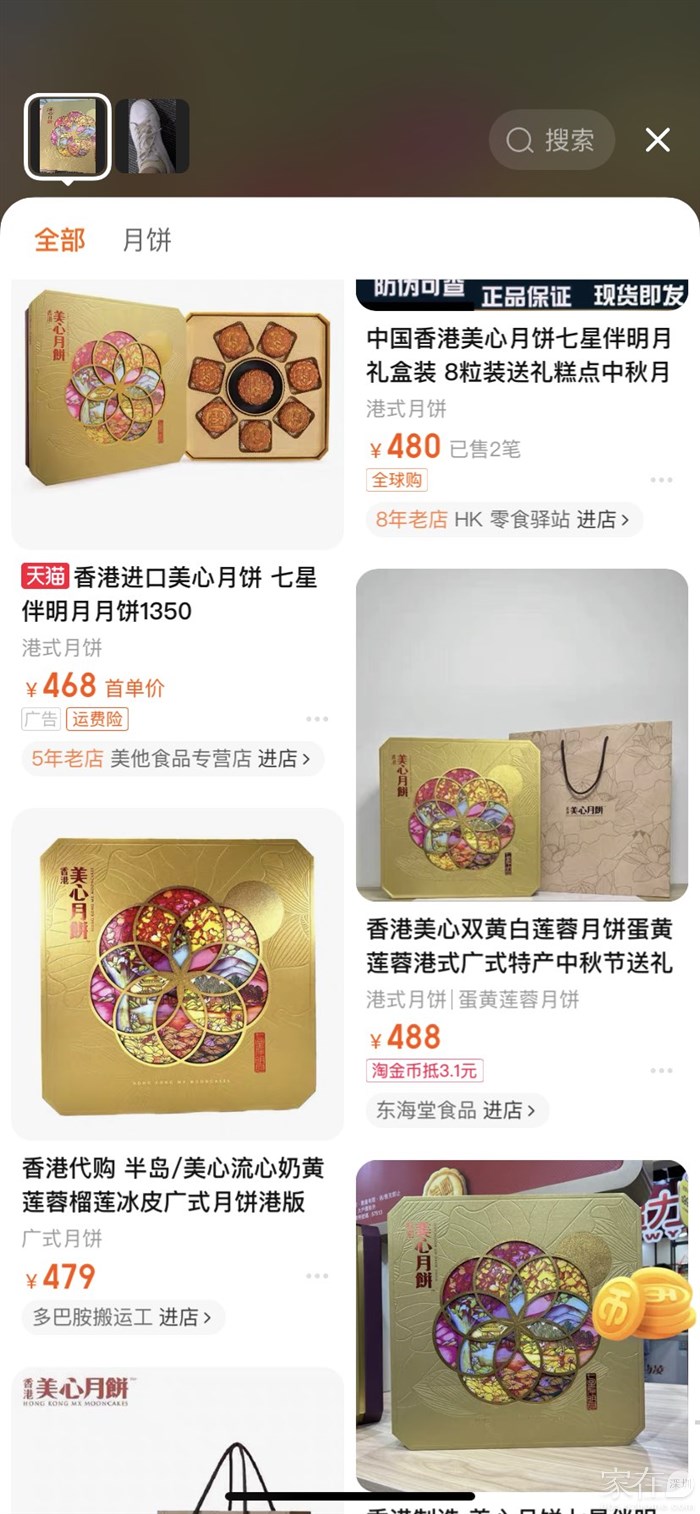Image resolution: width=700 pixels, height=1514 pixels.
Task: Switch to the 全部 tab
Action: 60,240
